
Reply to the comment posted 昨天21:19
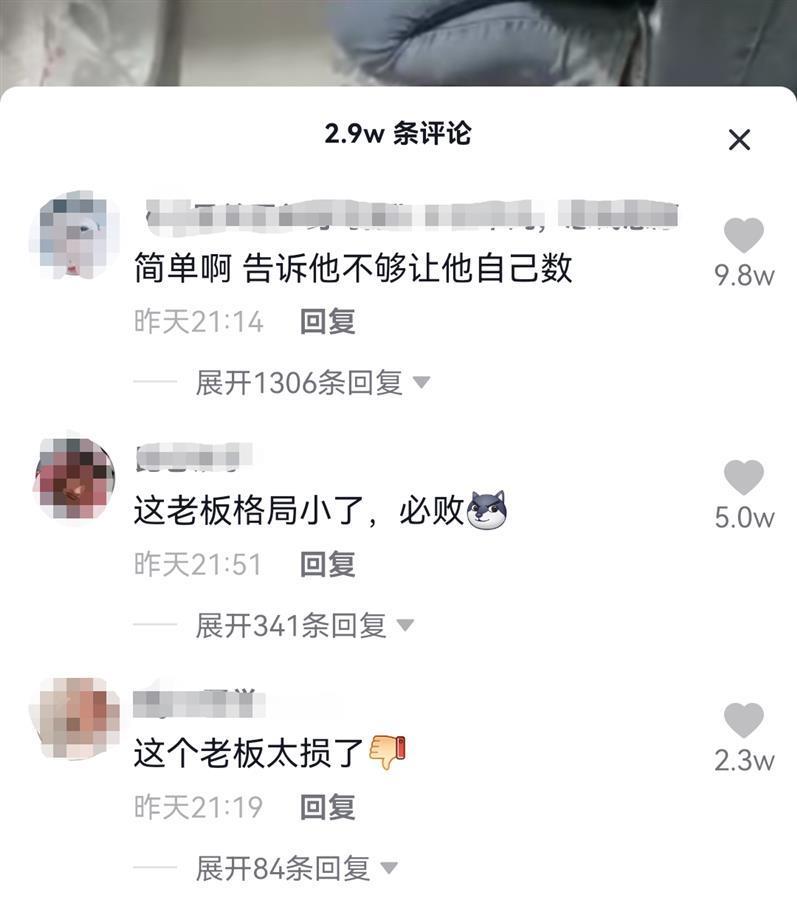click(x=328, y=807)
